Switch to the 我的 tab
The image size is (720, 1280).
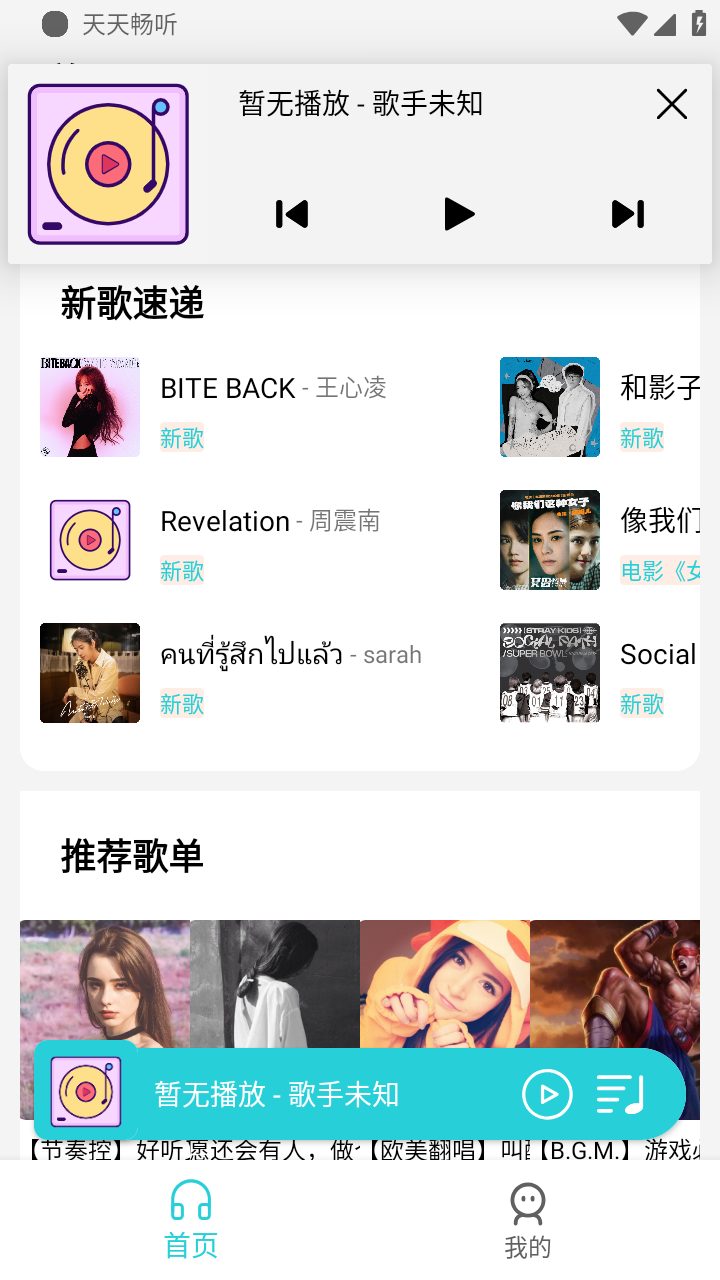click(527, 1220)
